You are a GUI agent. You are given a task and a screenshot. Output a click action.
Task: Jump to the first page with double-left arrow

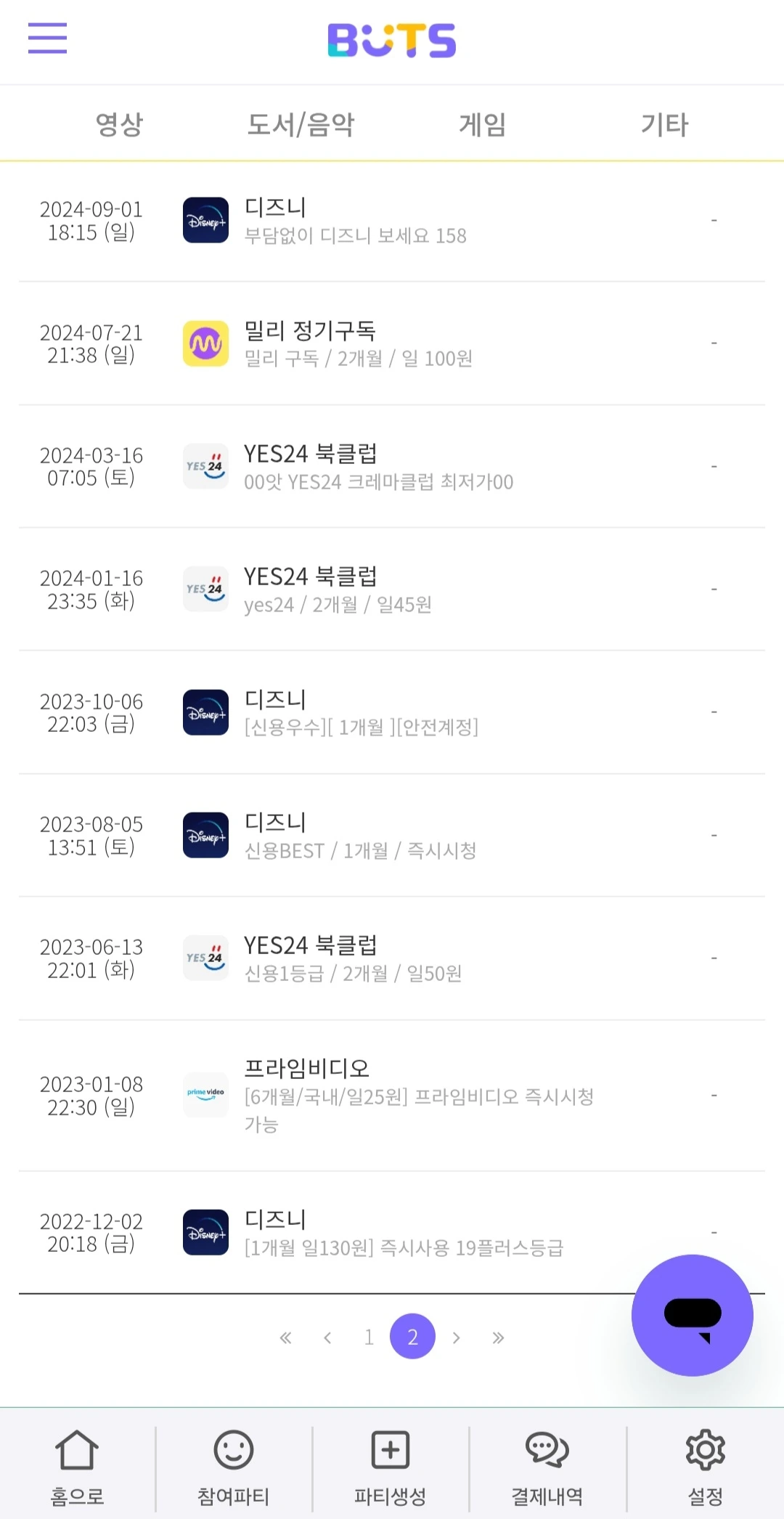[x=286, y=1337]
